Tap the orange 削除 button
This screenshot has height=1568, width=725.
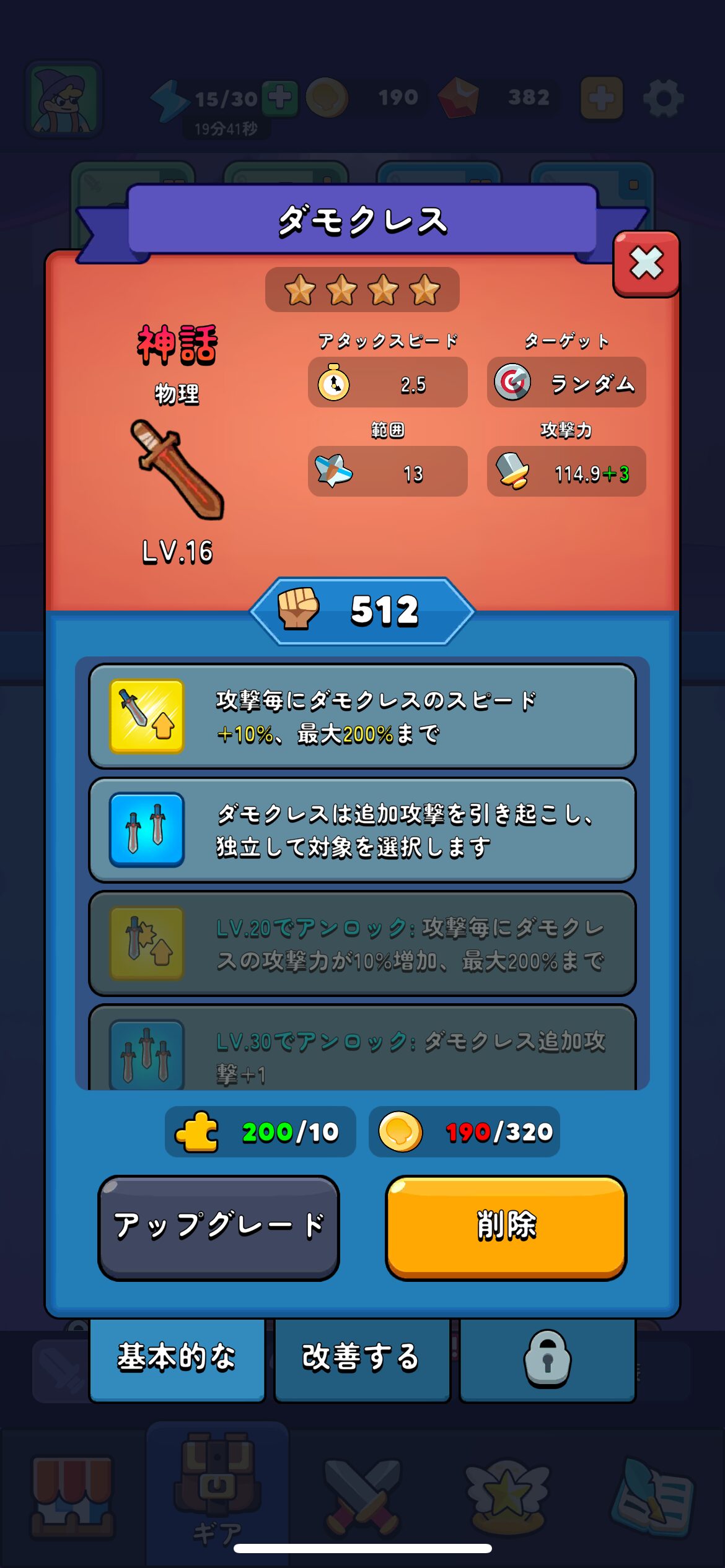click(506, 1226)
